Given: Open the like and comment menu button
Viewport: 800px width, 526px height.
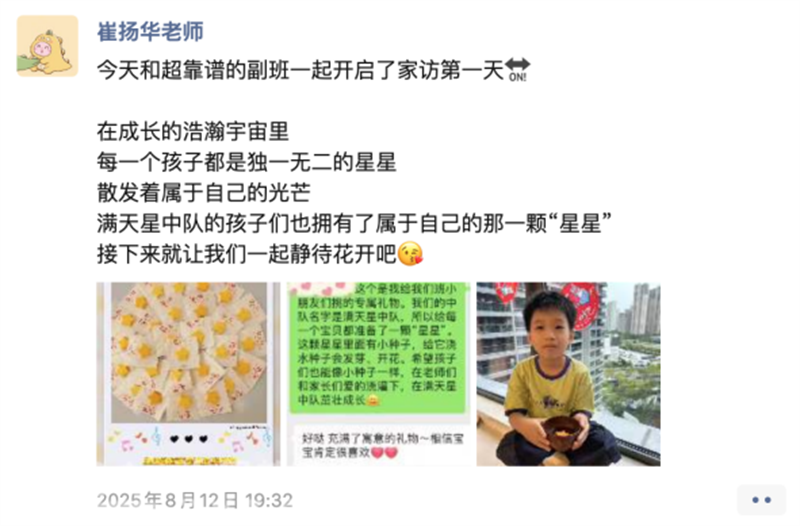Looking at the screenshot, I should (x=760, y=499).
